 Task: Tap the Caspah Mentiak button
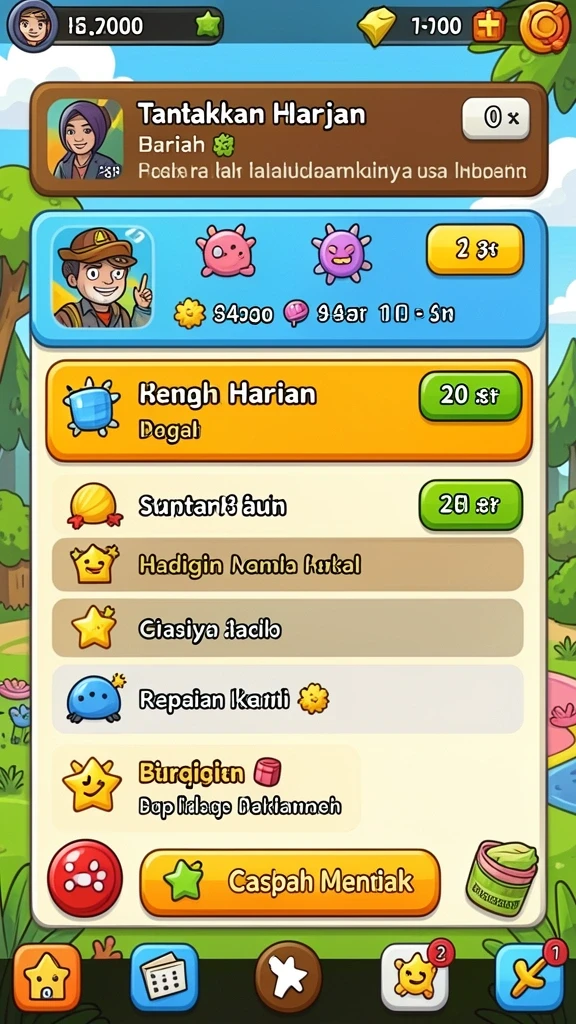[290, 882]
